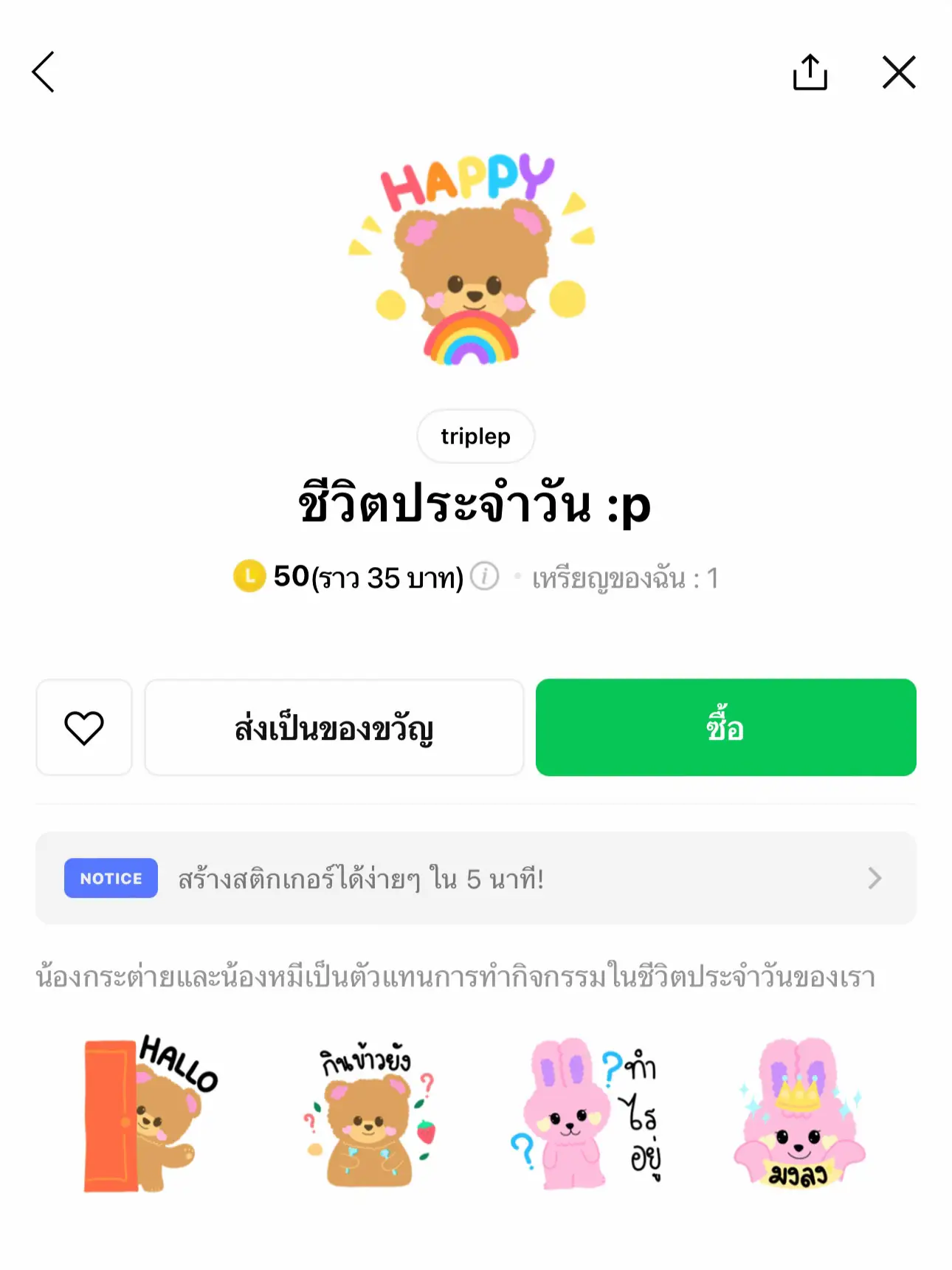Tap the triplep author pill under the preview
The height and width of the screenshot is (1270, 952).
(x=475, y=436)
